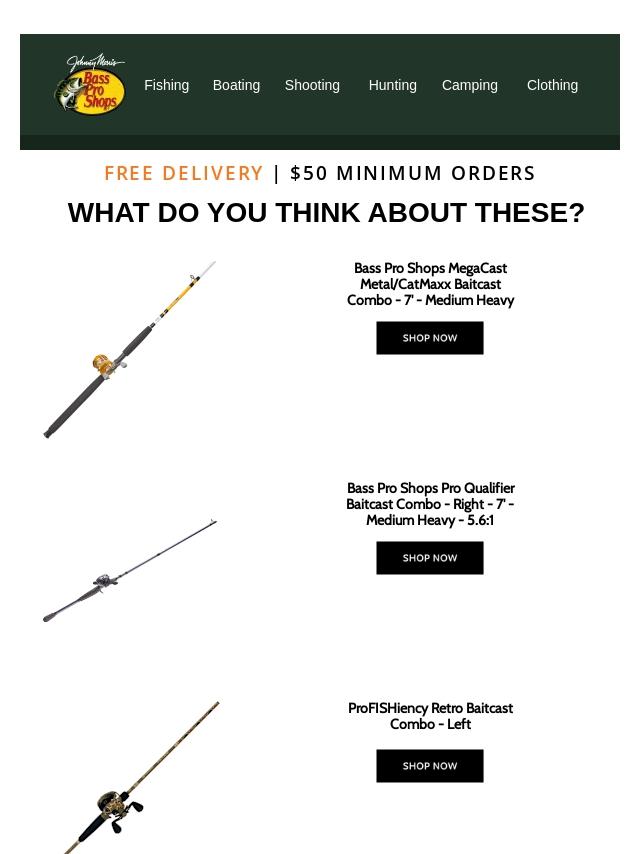Shop now for Pro Qualifier Baitcast Combo
This screenshot has width=640, height=854.
coord(429,558)
